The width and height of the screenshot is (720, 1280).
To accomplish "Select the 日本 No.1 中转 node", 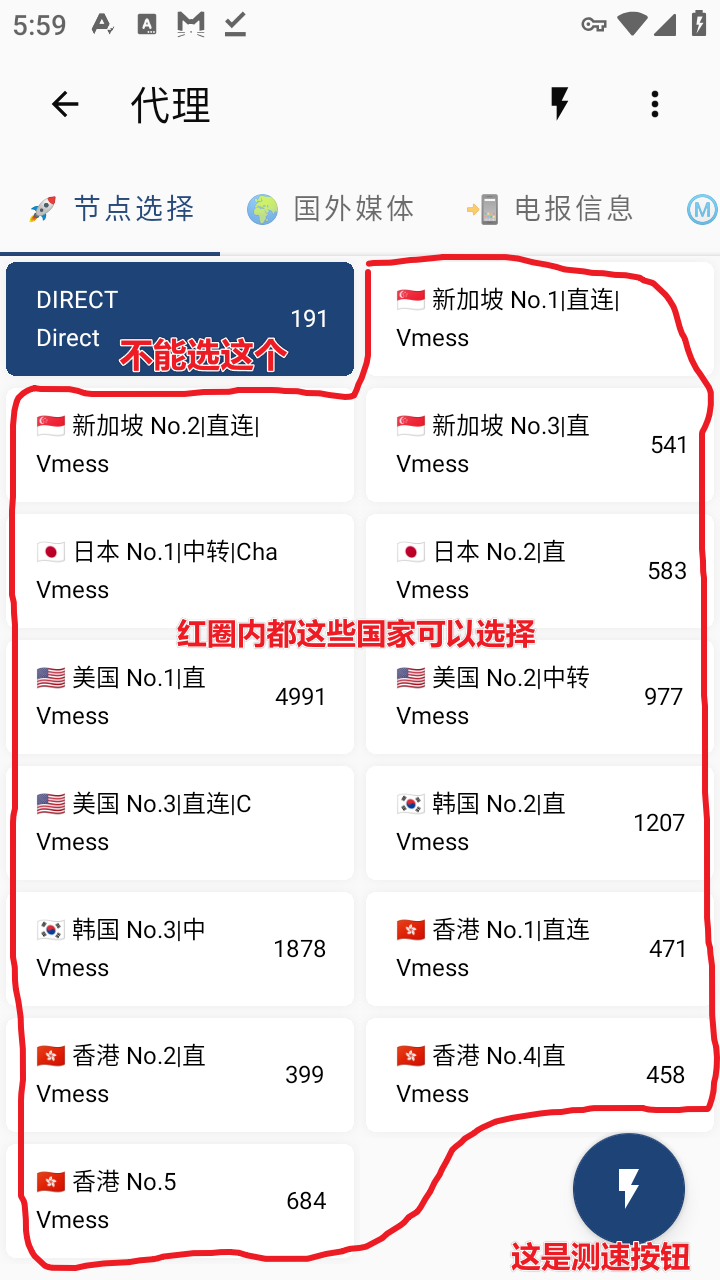I will point(180,570).
